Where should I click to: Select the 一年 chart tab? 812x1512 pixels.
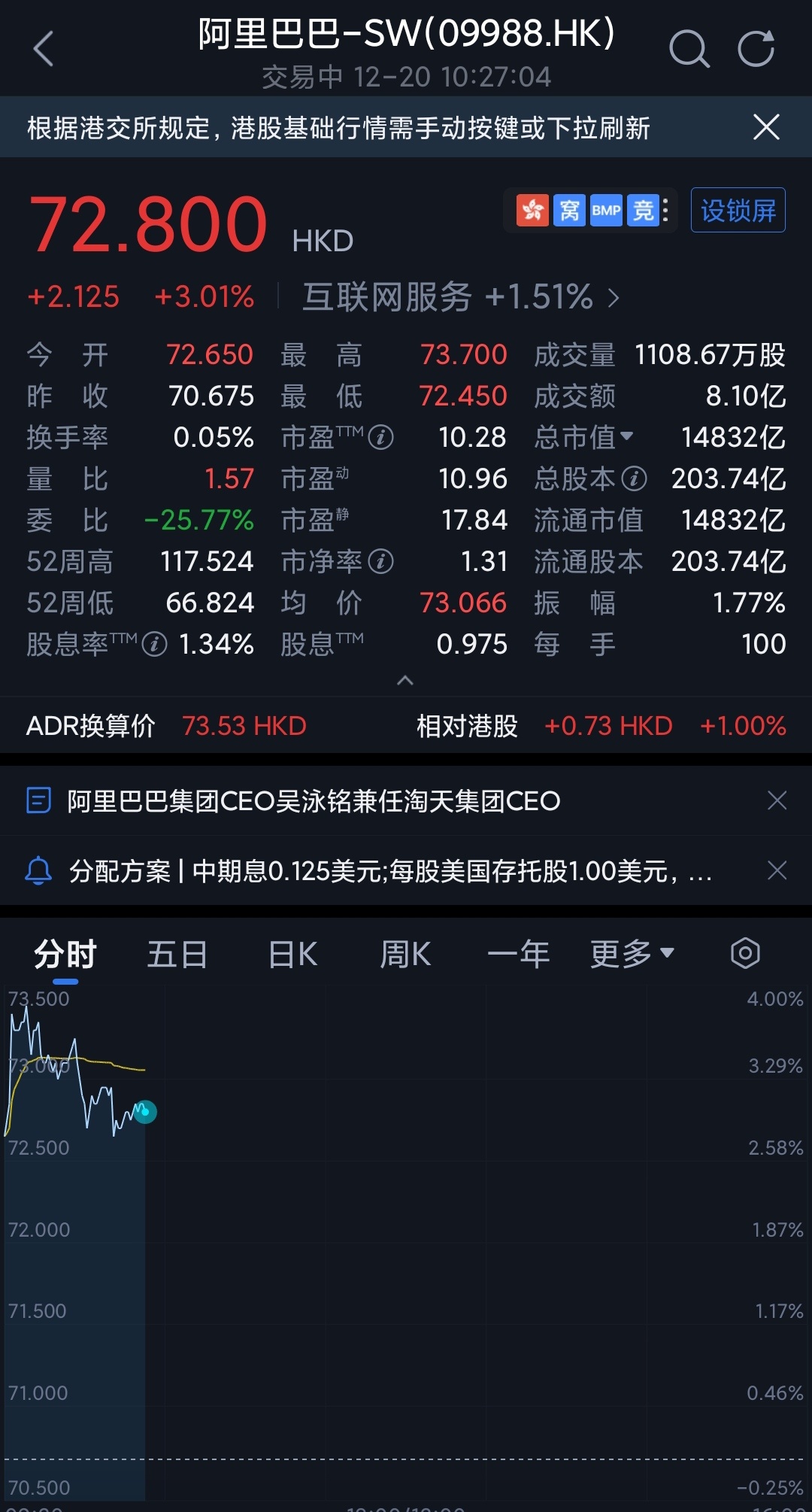coord(518,955)
